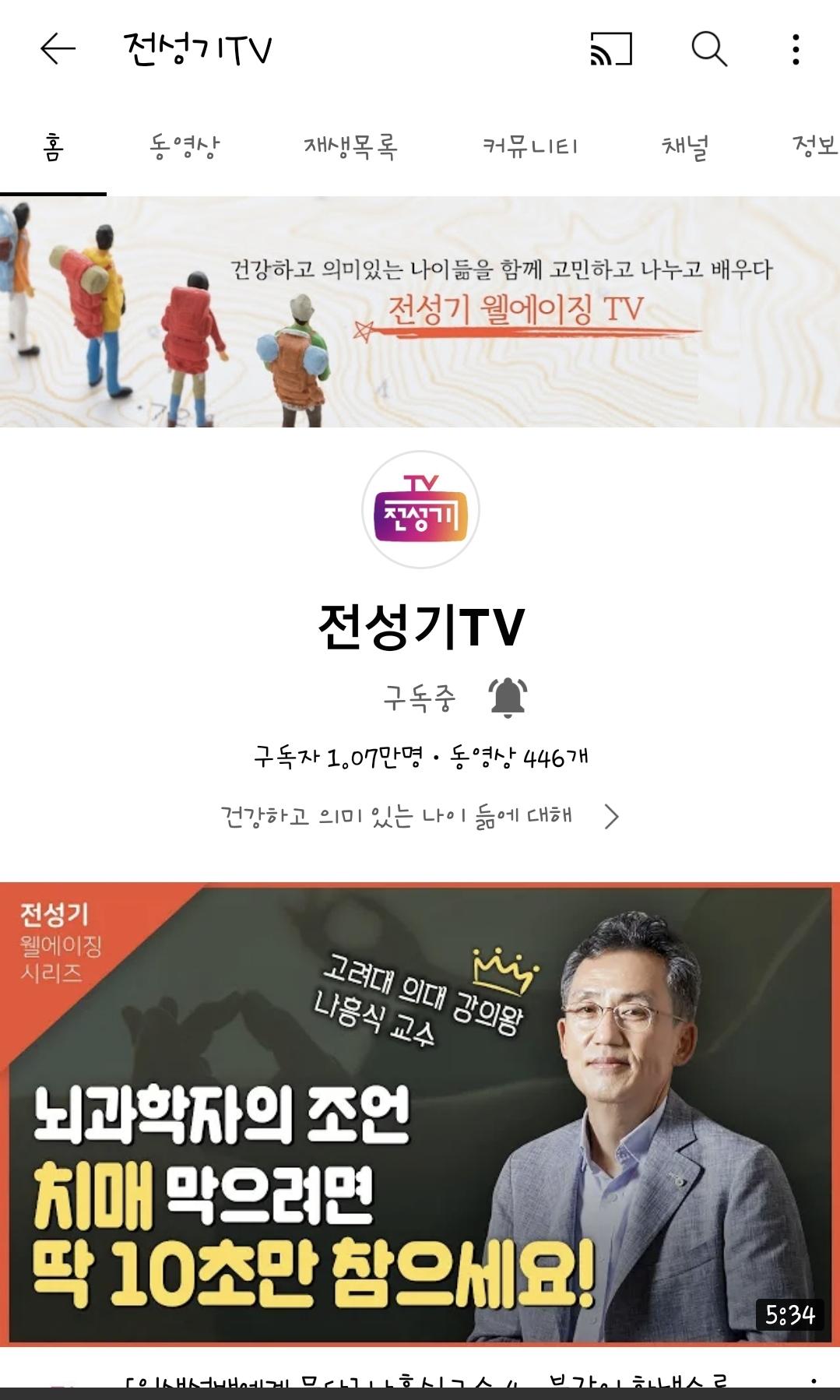Switch to the 동영상 tab
The height and width of the screenshot is (1400, 840).
coord(185,146)
